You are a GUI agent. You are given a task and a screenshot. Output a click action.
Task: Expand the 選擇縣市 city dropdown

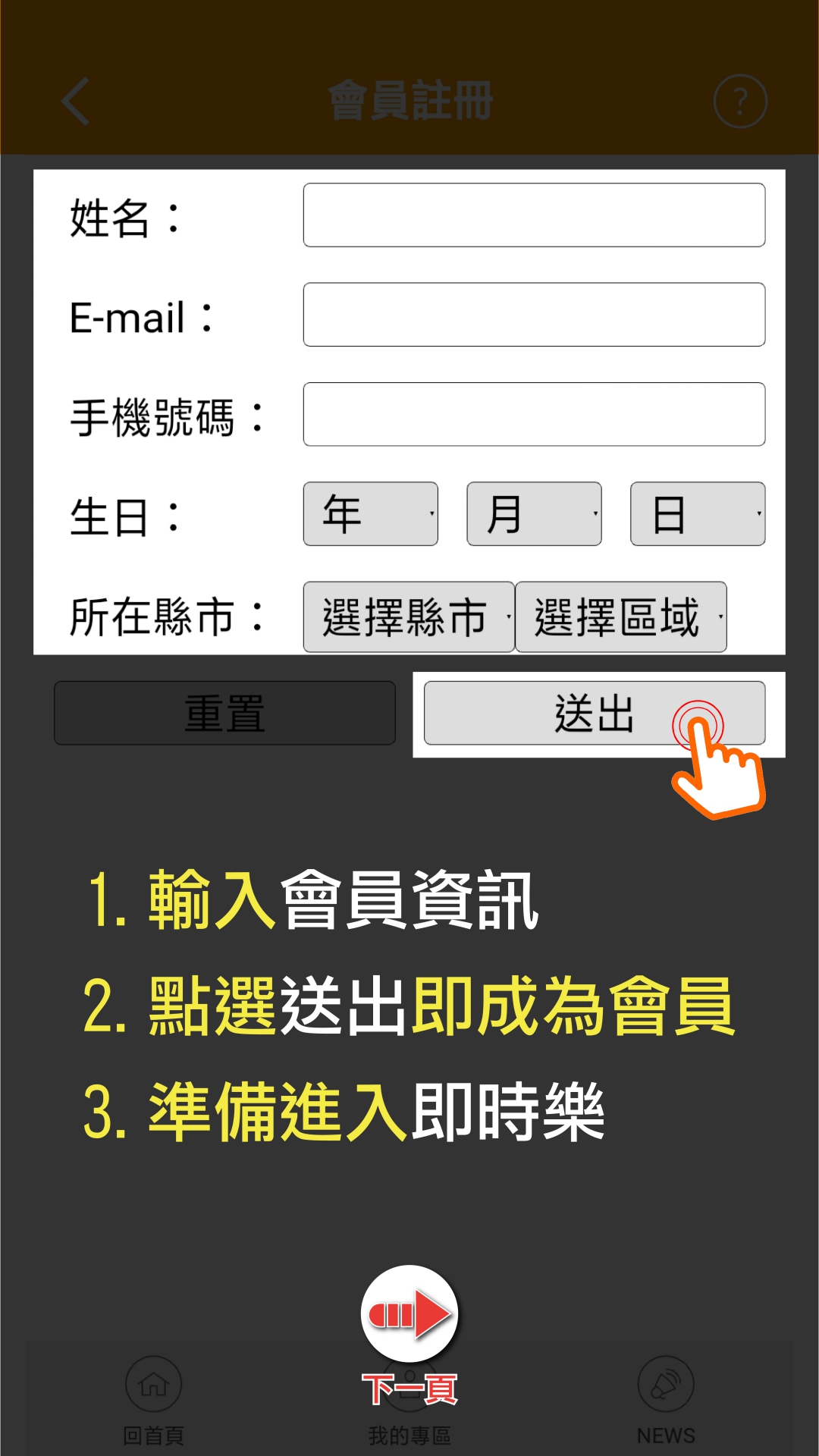click(x=409, y=617)
